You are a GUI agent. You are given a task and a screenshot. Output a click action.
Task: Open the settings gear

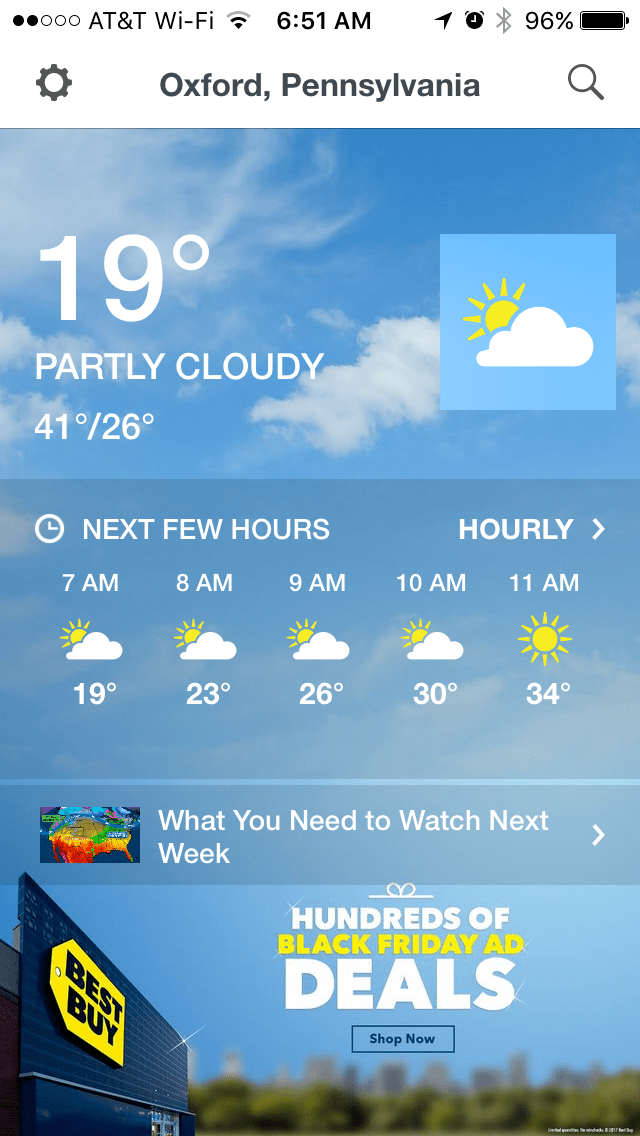tap(54, 83)
